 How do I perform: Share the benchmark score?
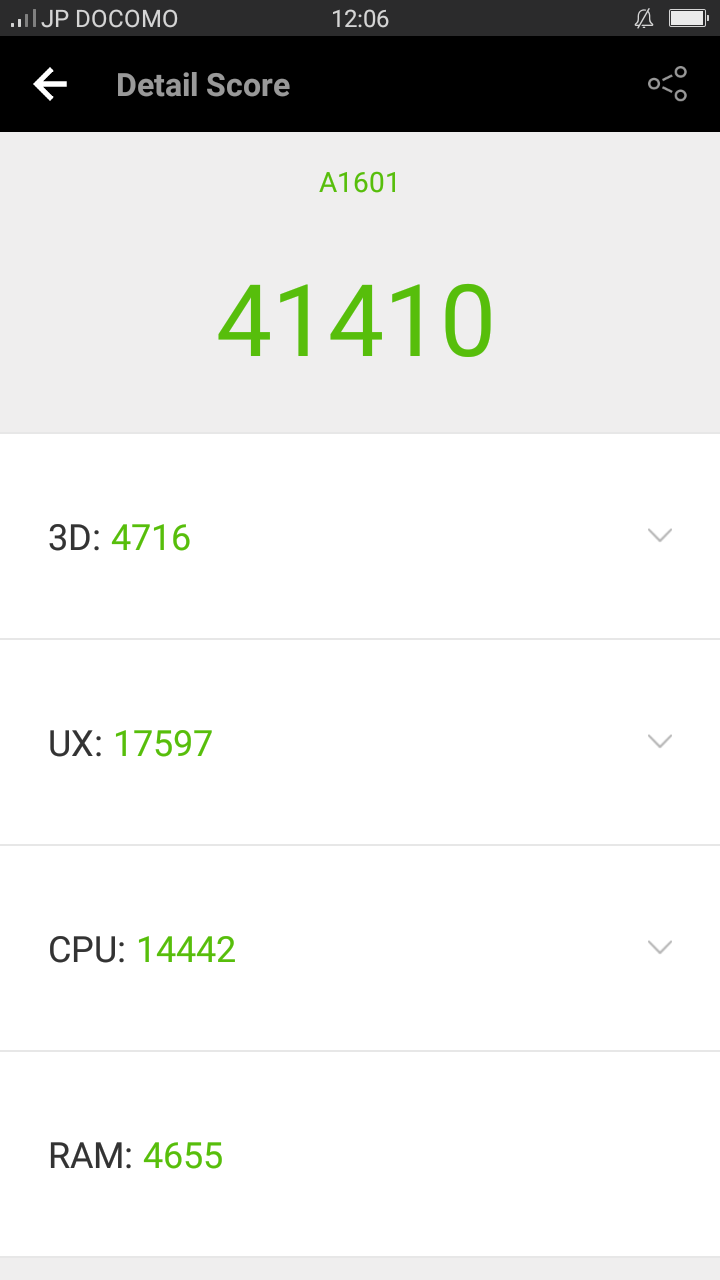tap(667, 85)
